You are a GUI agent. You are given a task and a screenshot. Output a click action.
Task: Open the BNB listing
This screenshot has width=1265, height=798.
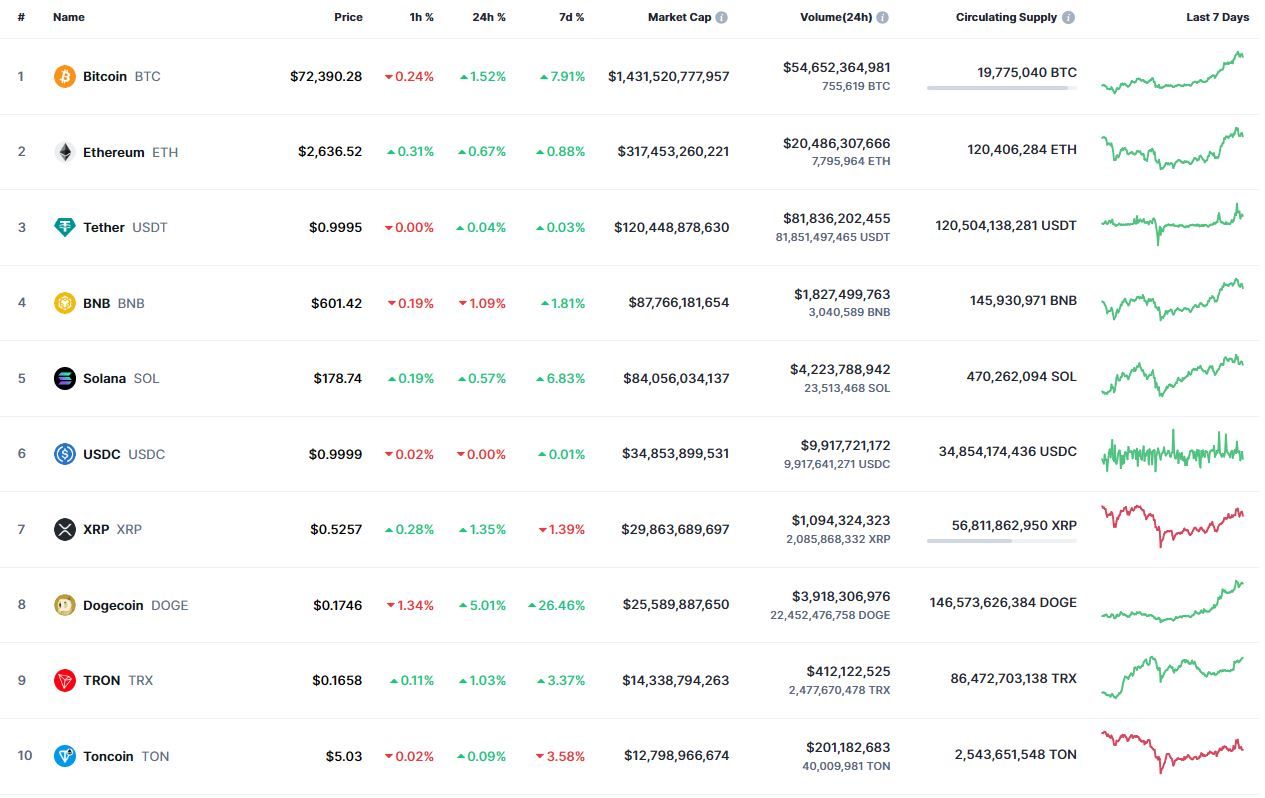click(x=96, y=303)
